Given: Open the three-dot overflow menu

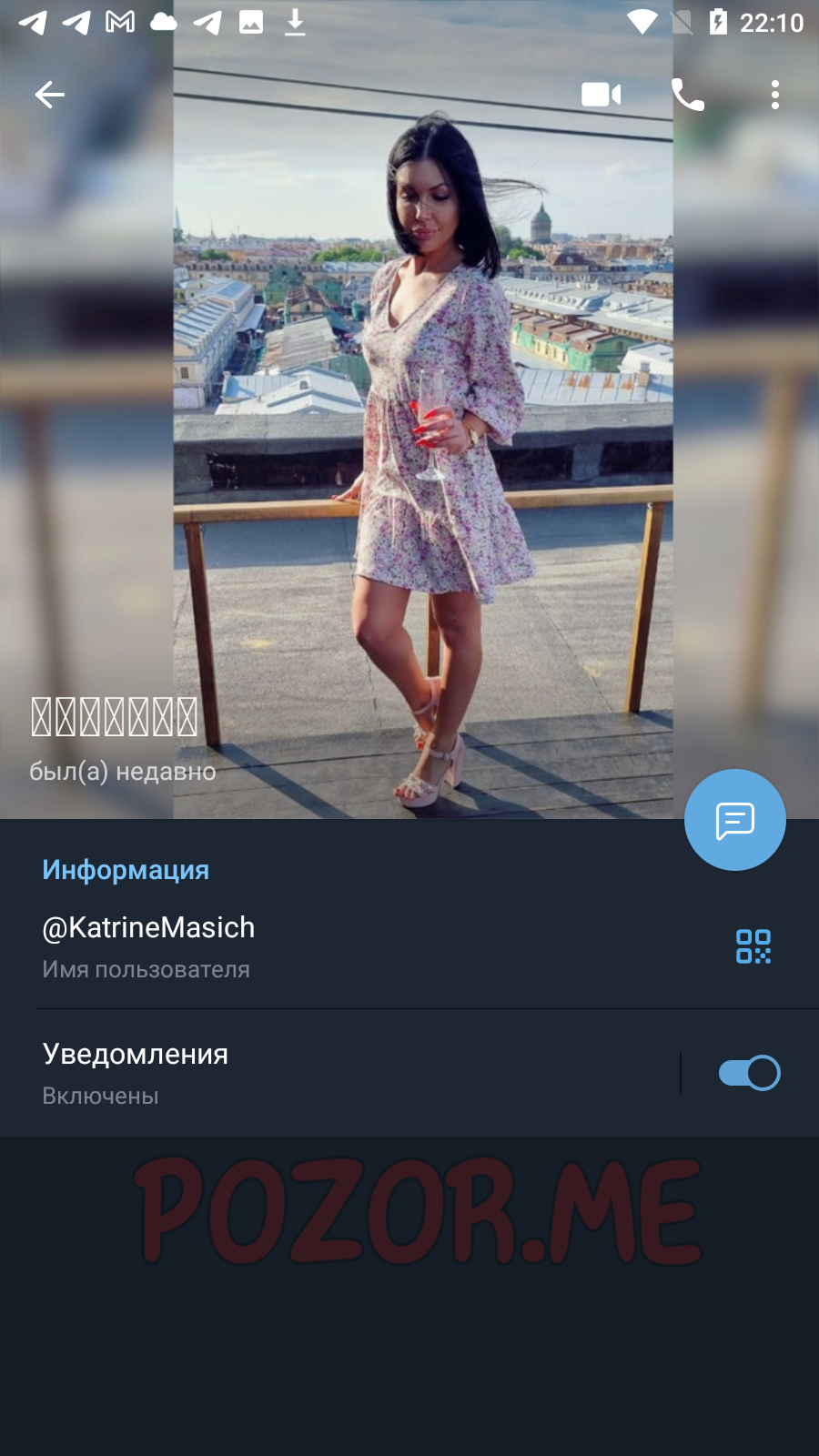Looking at the screenshot, I should 775,95.
